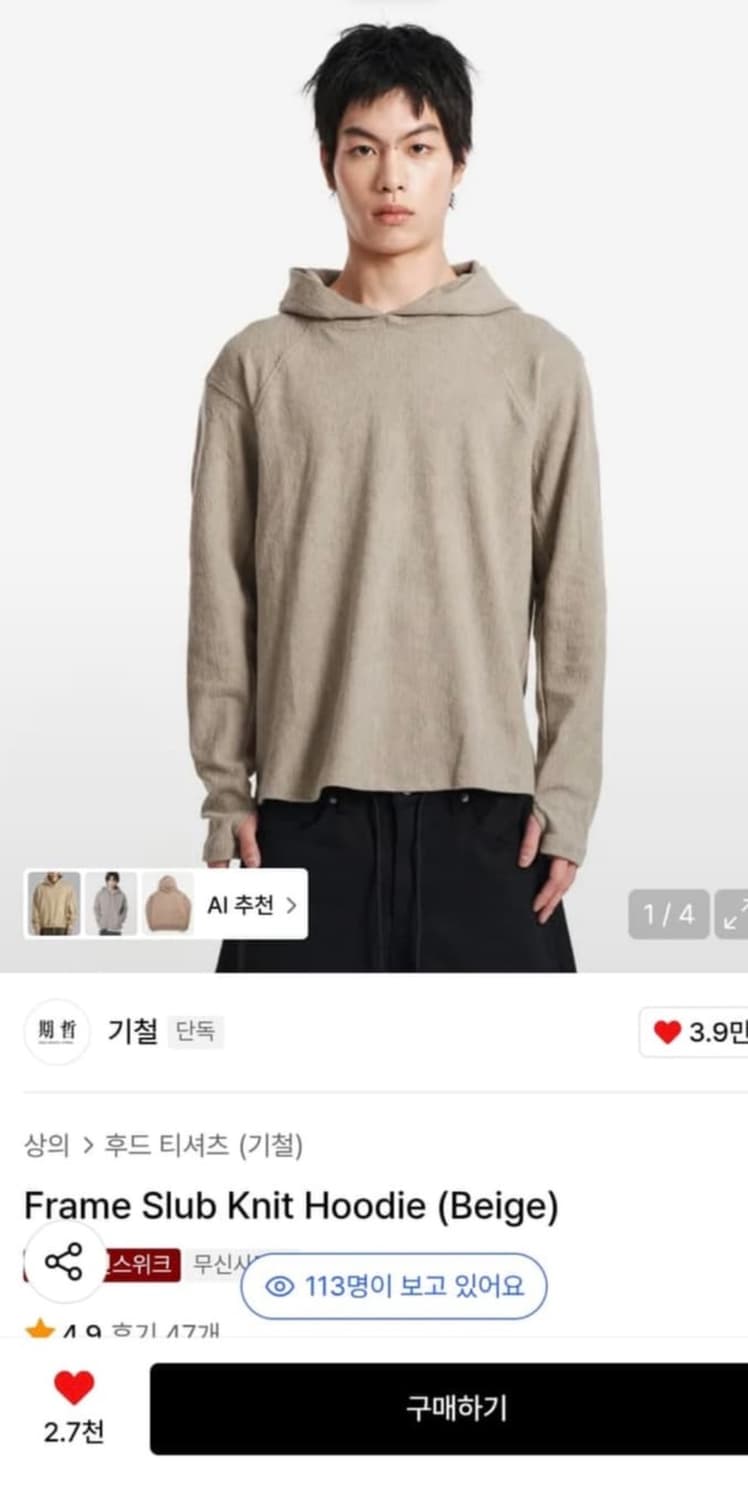Viewport: 748px width, 1500px height.
Task: Click the 기철 brand logo circle
Action: point(57,1031)
